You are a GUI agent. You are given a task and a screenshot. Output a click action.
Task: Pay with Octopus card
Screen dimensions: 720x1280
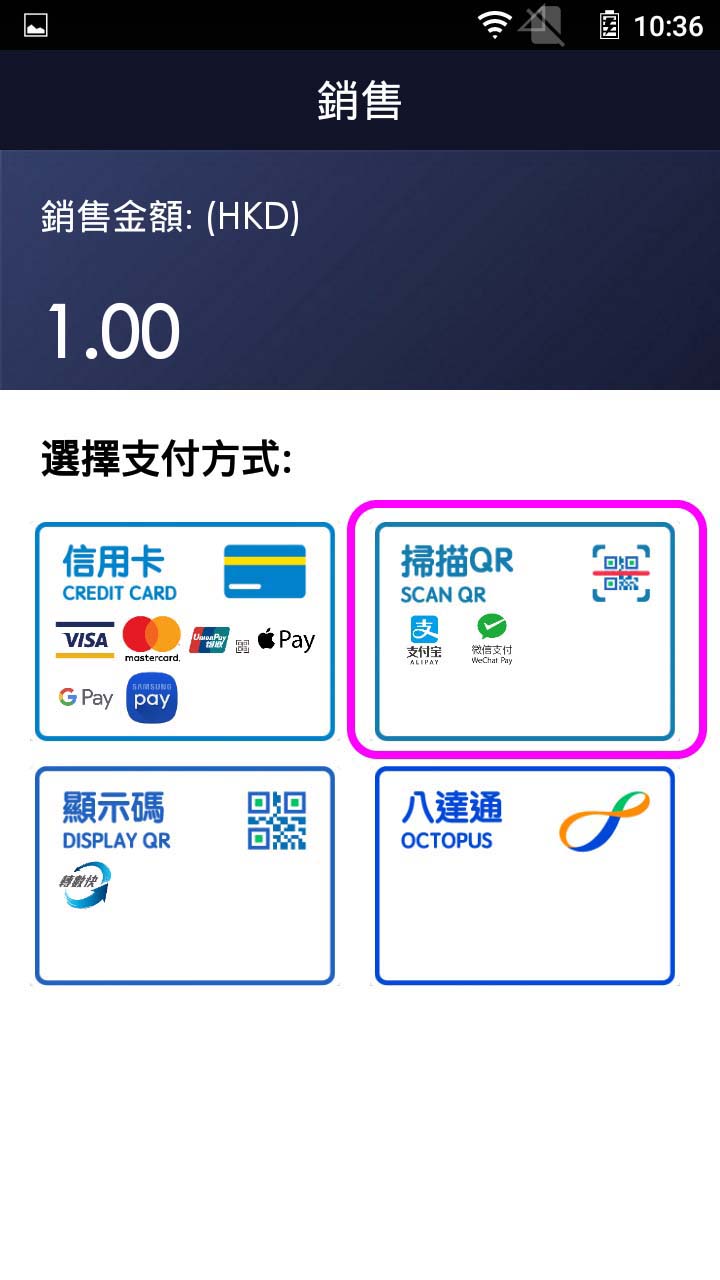(525, 875)
